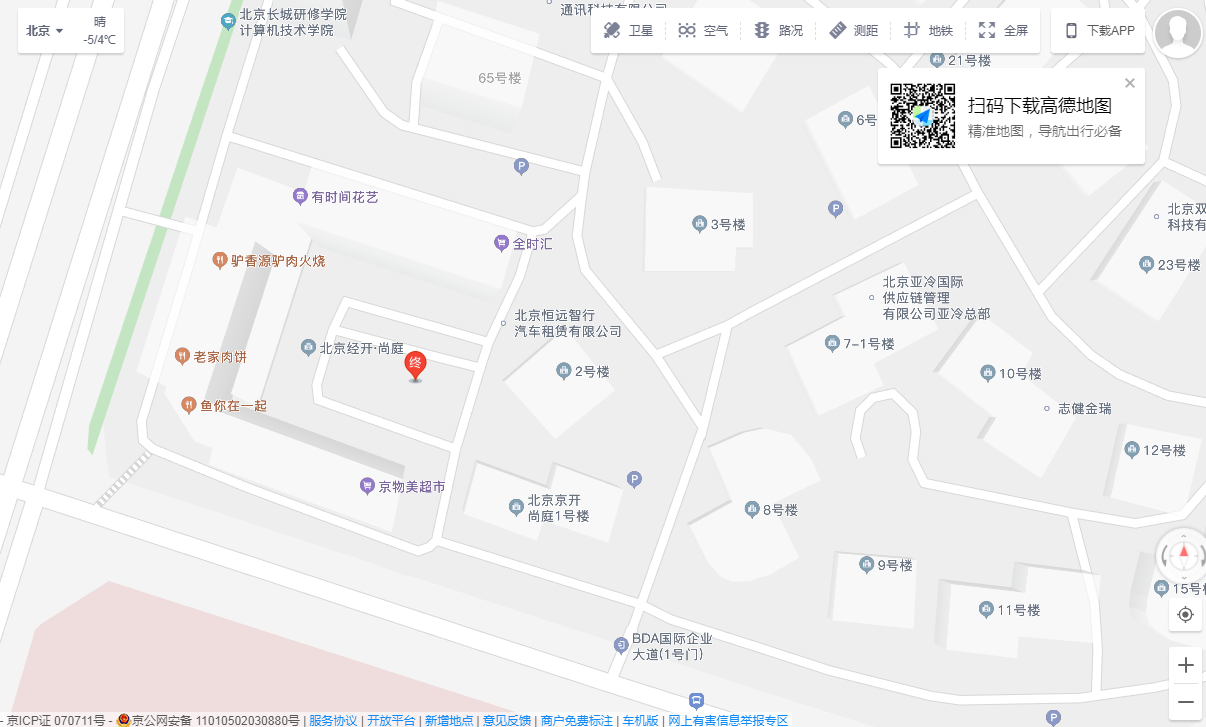Open the 意见反馈 link

click(506, 720)
